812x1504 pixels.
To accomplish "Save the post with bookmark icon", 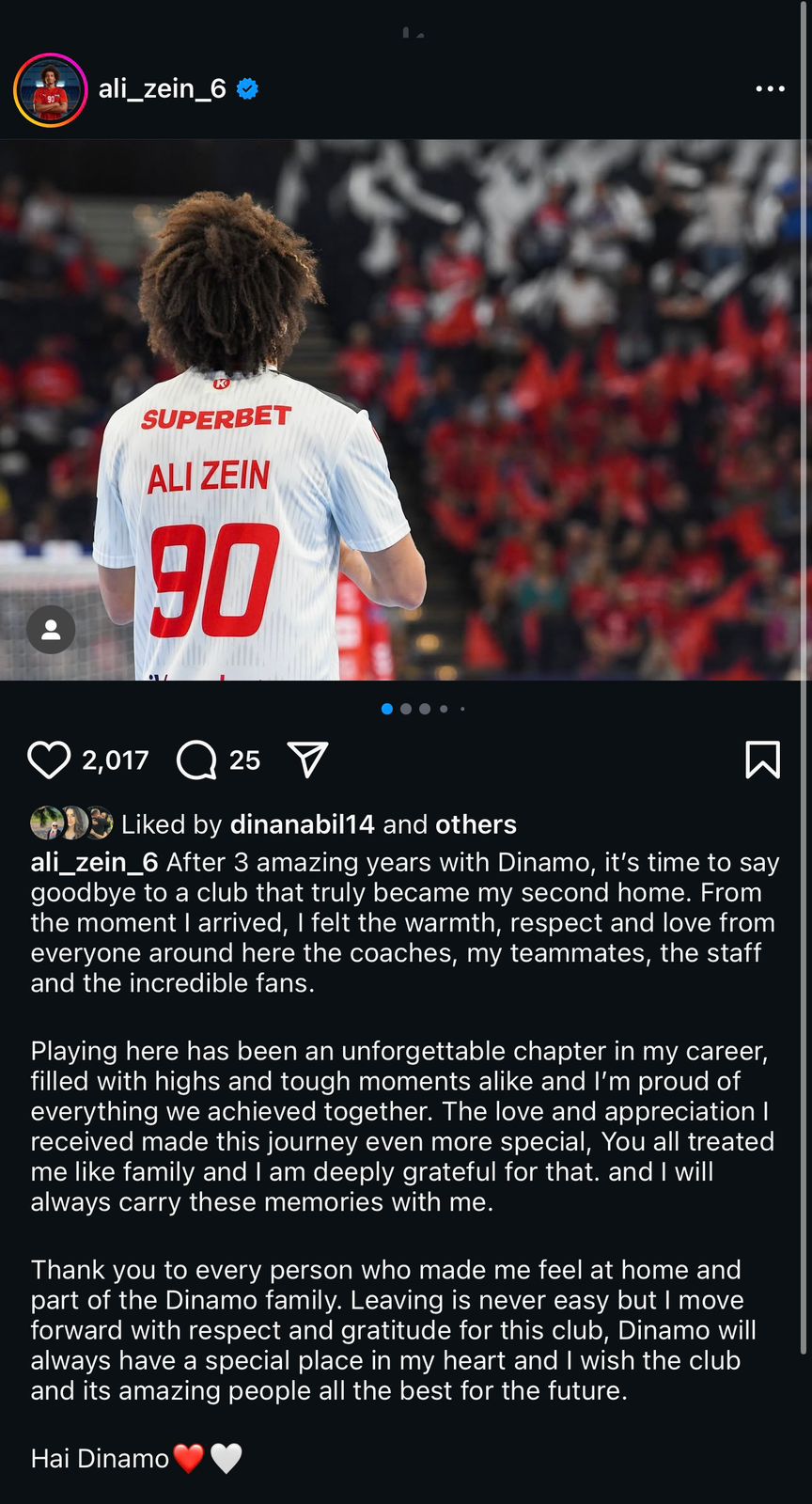I will point(762,760).
